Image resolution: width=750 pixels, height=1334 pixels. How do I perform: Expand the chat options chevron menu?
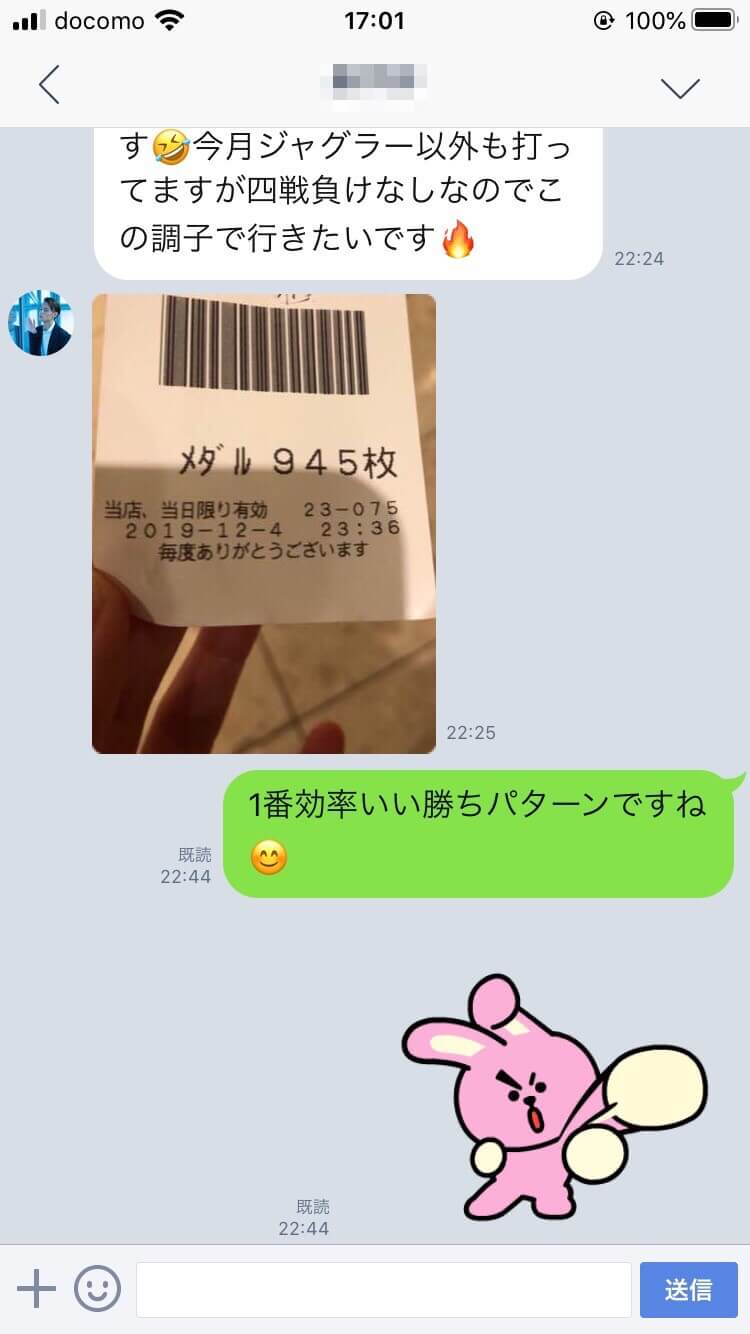(x=681, y=87)
